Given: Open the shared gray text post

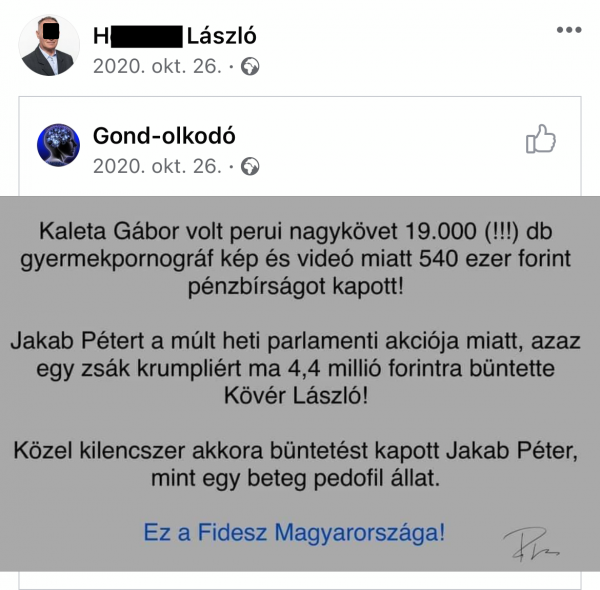Looking at the screenshot, I should [300, 380].
